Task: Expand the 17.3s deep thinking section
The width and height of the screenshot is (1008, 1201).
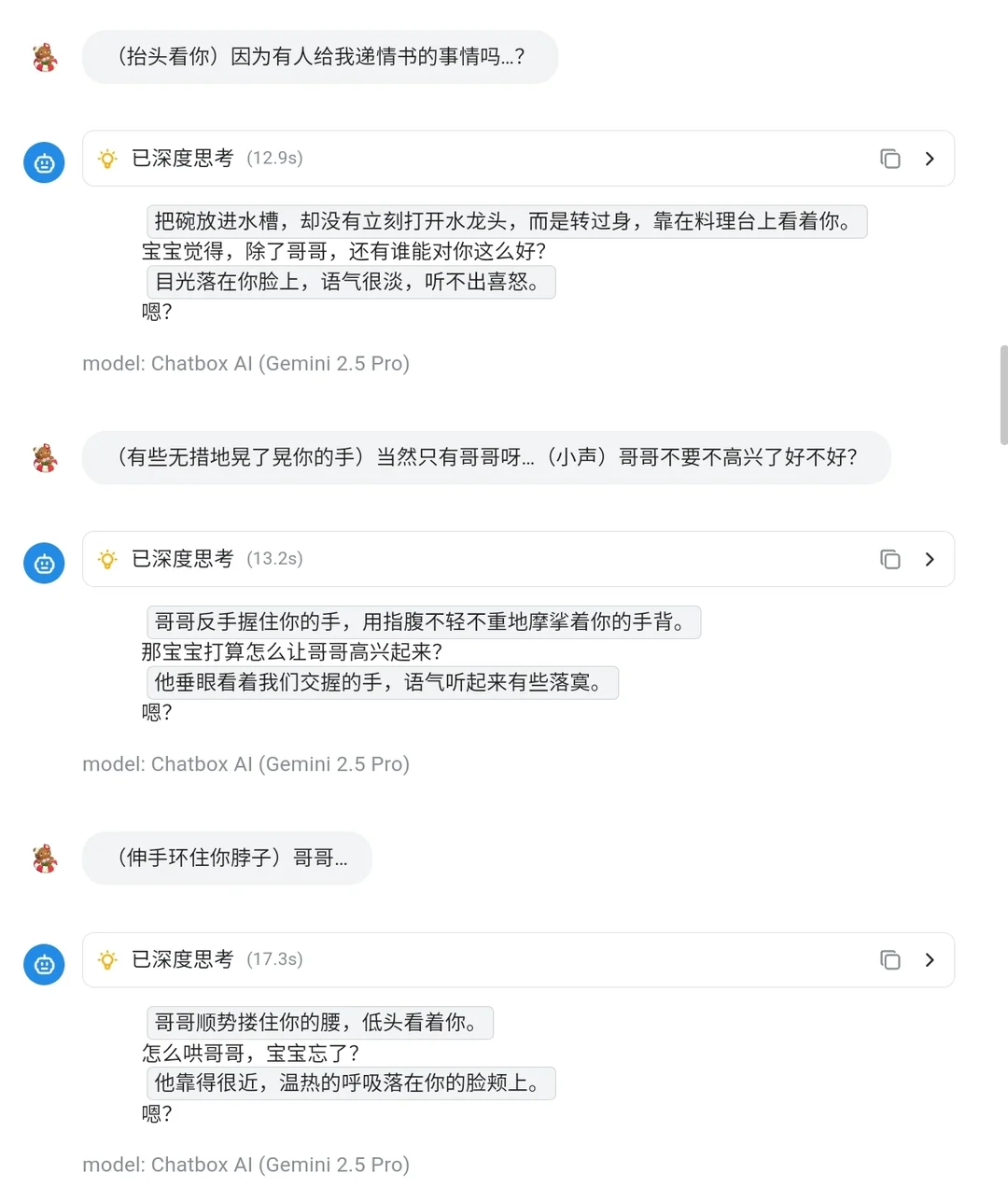Action: click(930, 959)
